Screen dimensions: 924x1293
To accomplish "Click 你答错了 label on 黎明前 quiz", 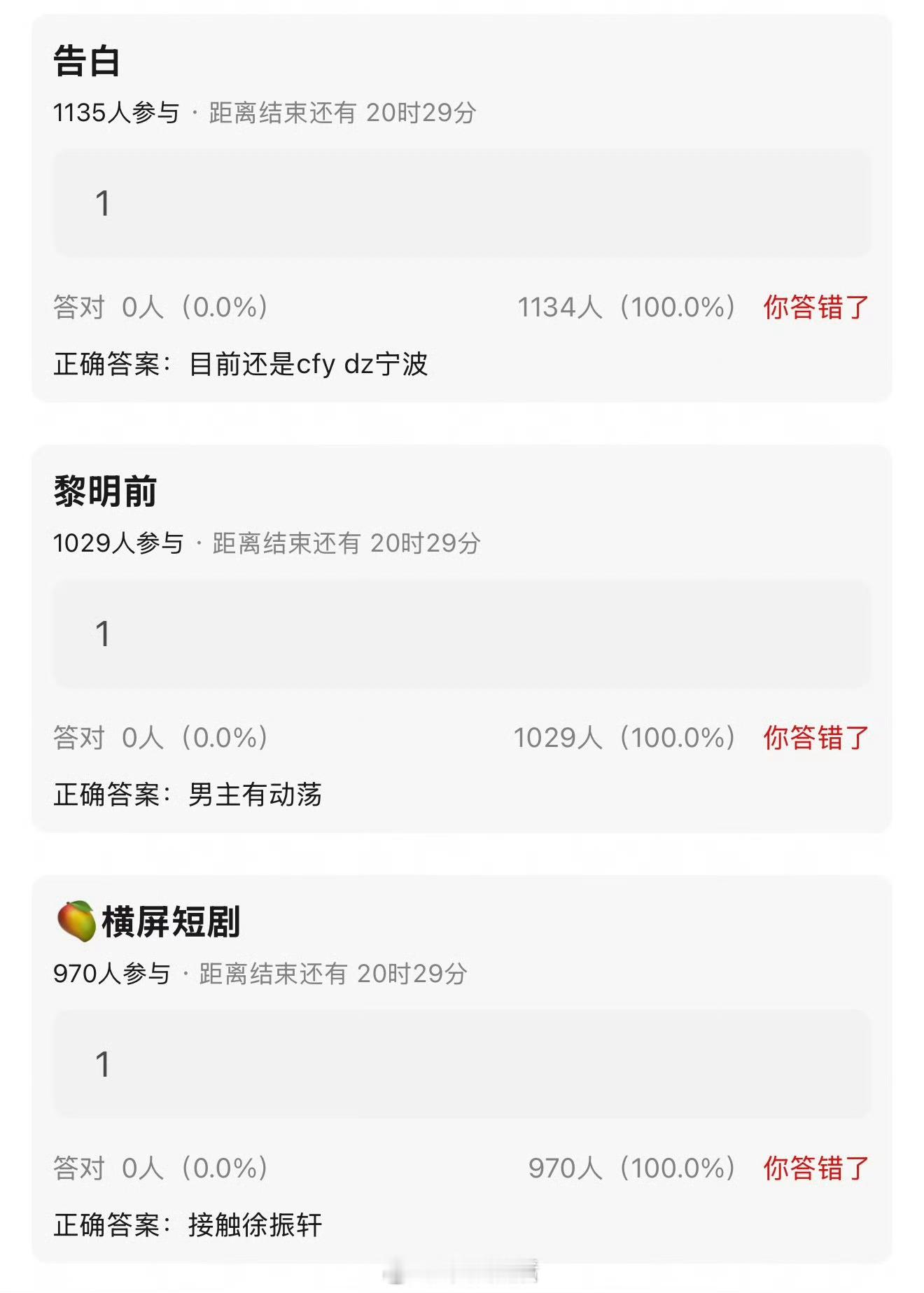I will click(x=816, y=738).
